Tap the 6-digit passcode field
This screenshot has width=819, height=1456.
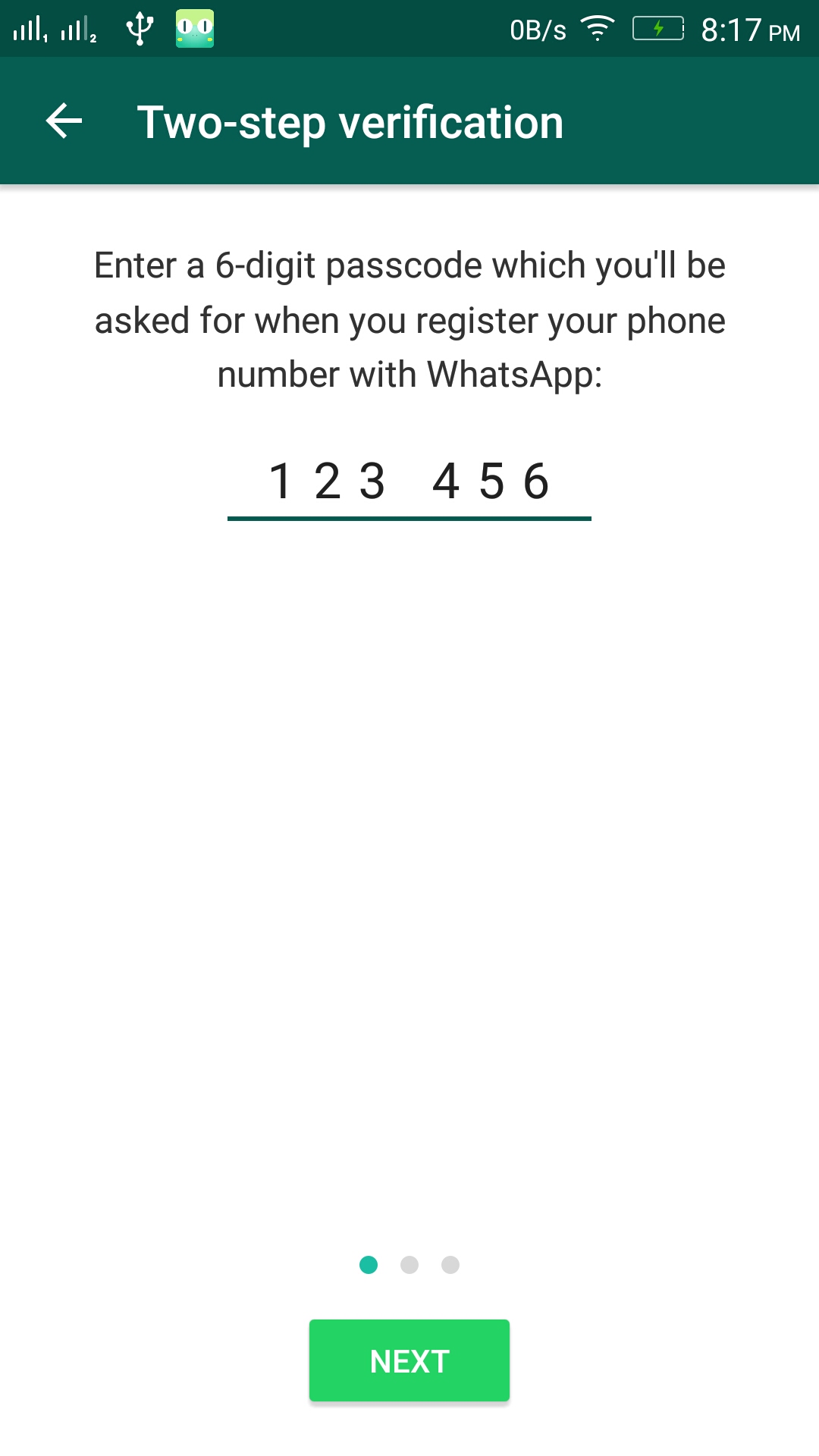coord(409,482)
